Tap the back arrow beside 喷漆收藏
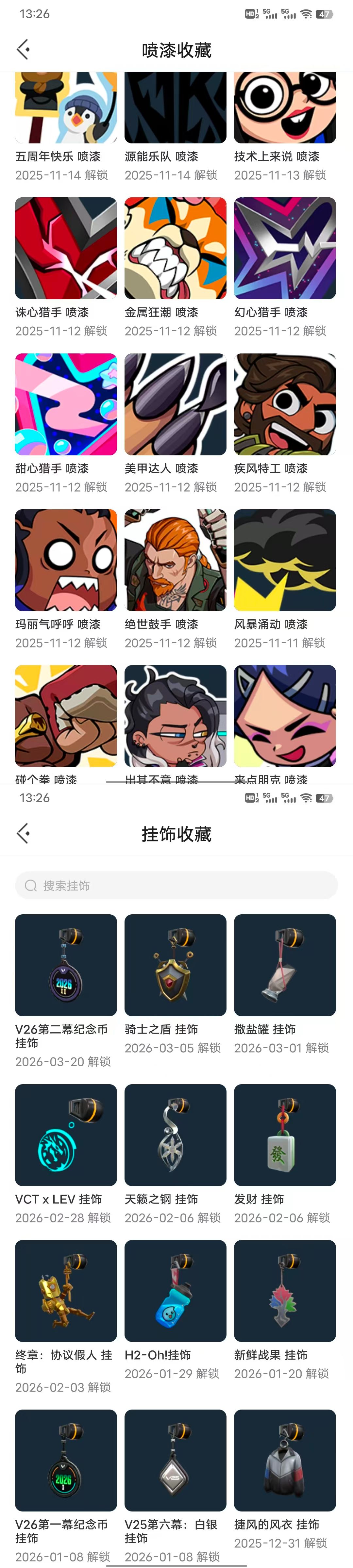Image resolution: width=353 pixels, height=1568 pixels. tap(24, 50)
